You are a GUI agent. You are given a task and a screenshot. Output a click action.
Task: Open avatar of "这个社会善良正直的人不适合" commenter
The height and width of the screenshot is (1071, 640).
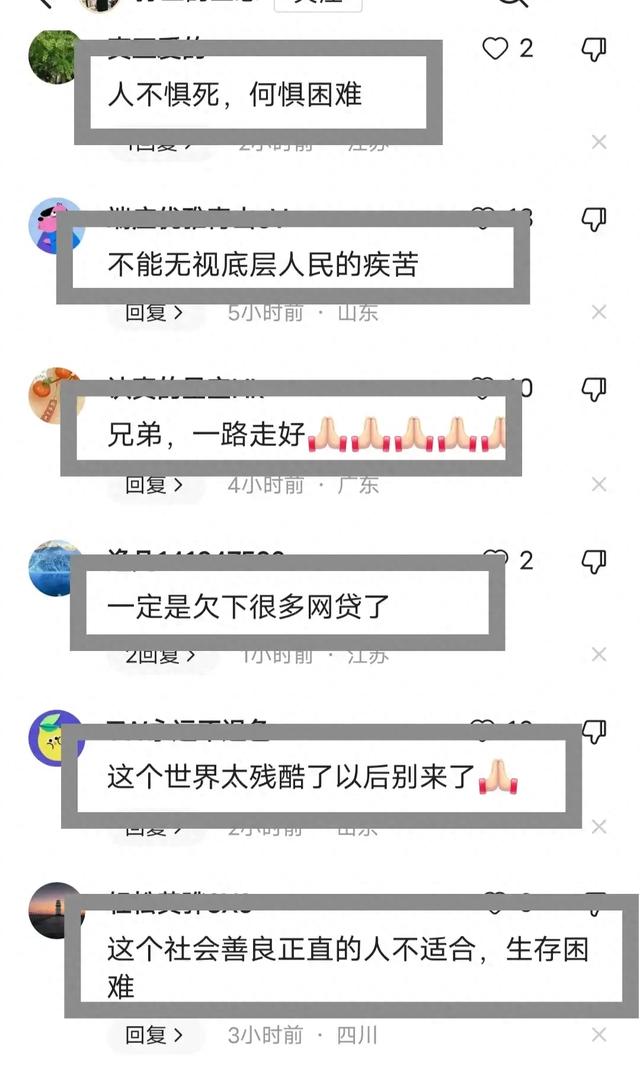[55, 910]
